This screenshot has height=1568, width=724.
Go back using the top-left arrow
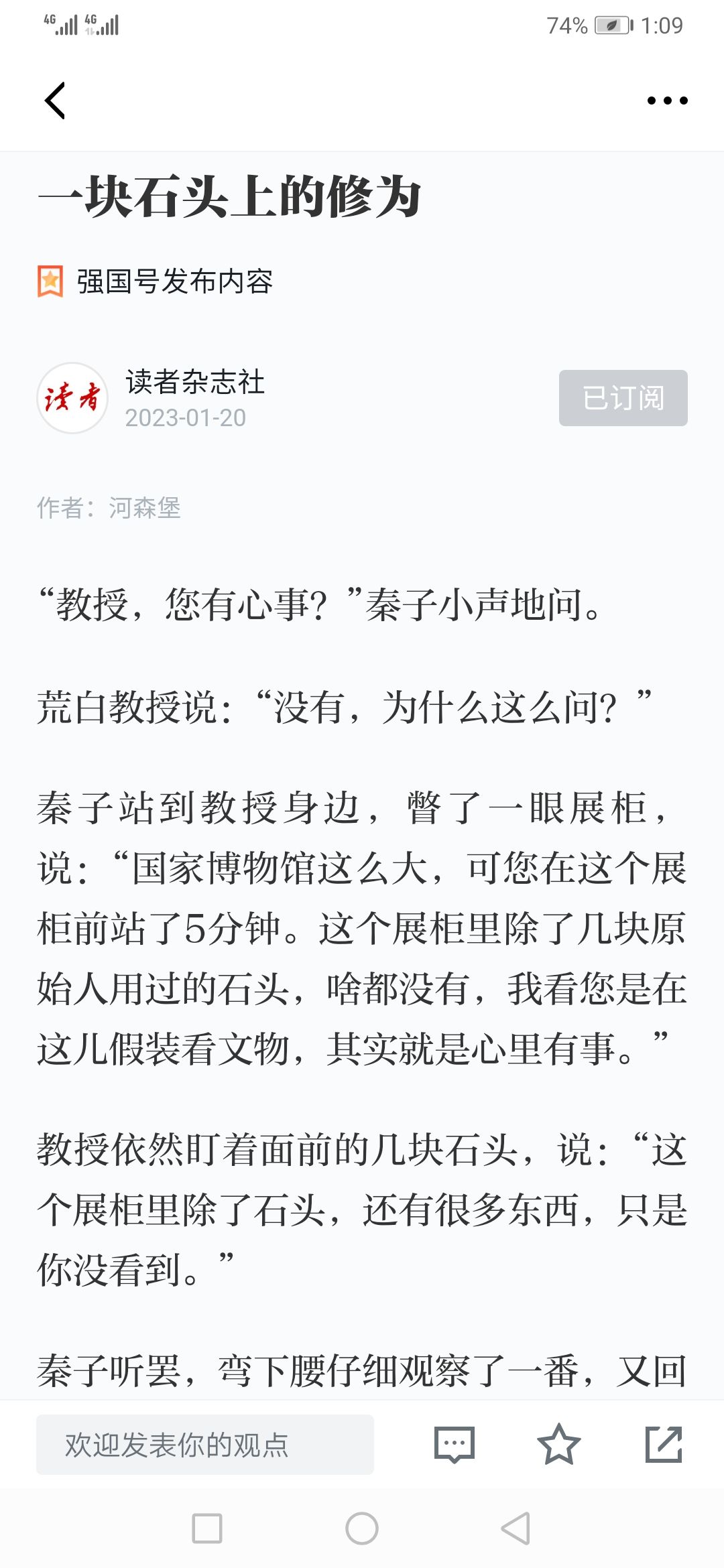(x=55, y=101)
